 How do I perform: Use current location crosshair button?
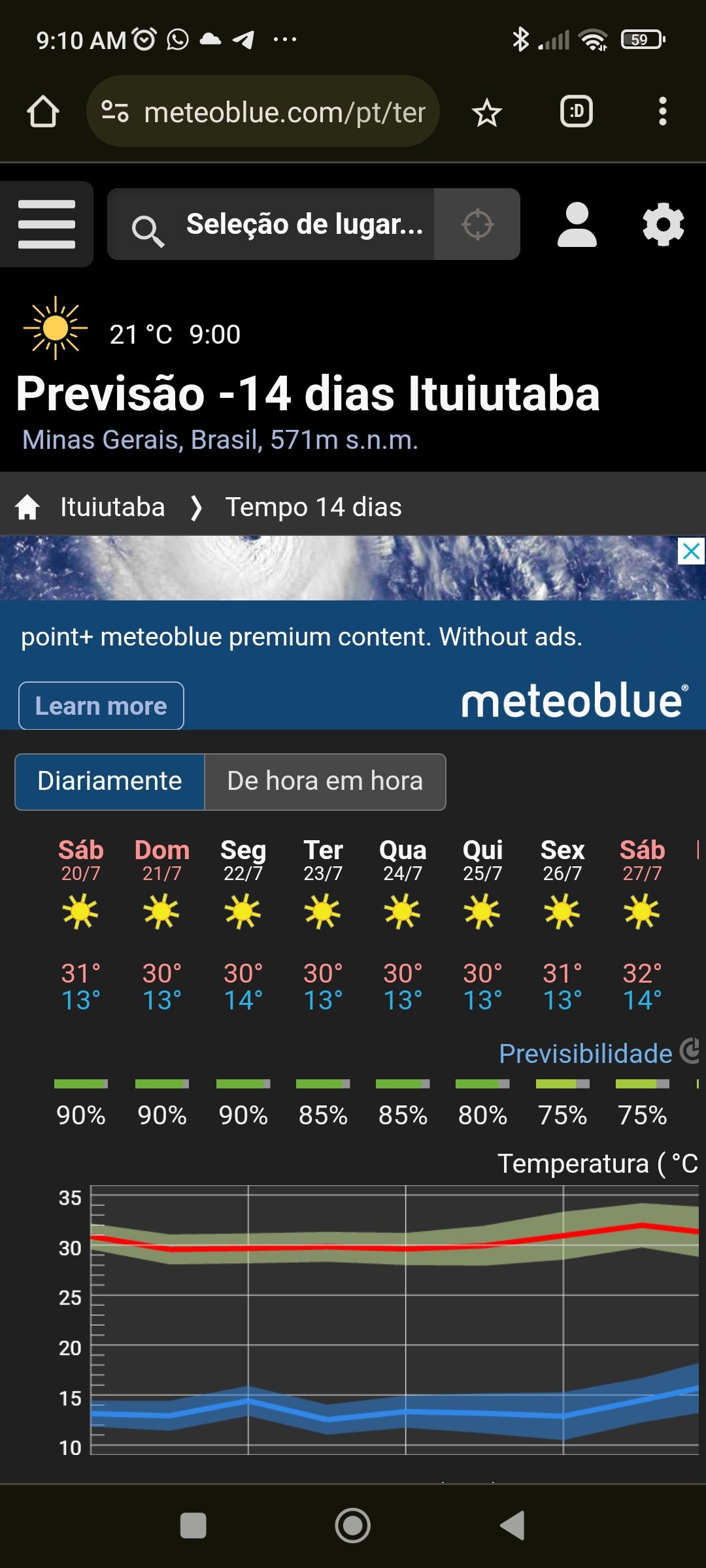pyautogui.click(x=477, y=224)
